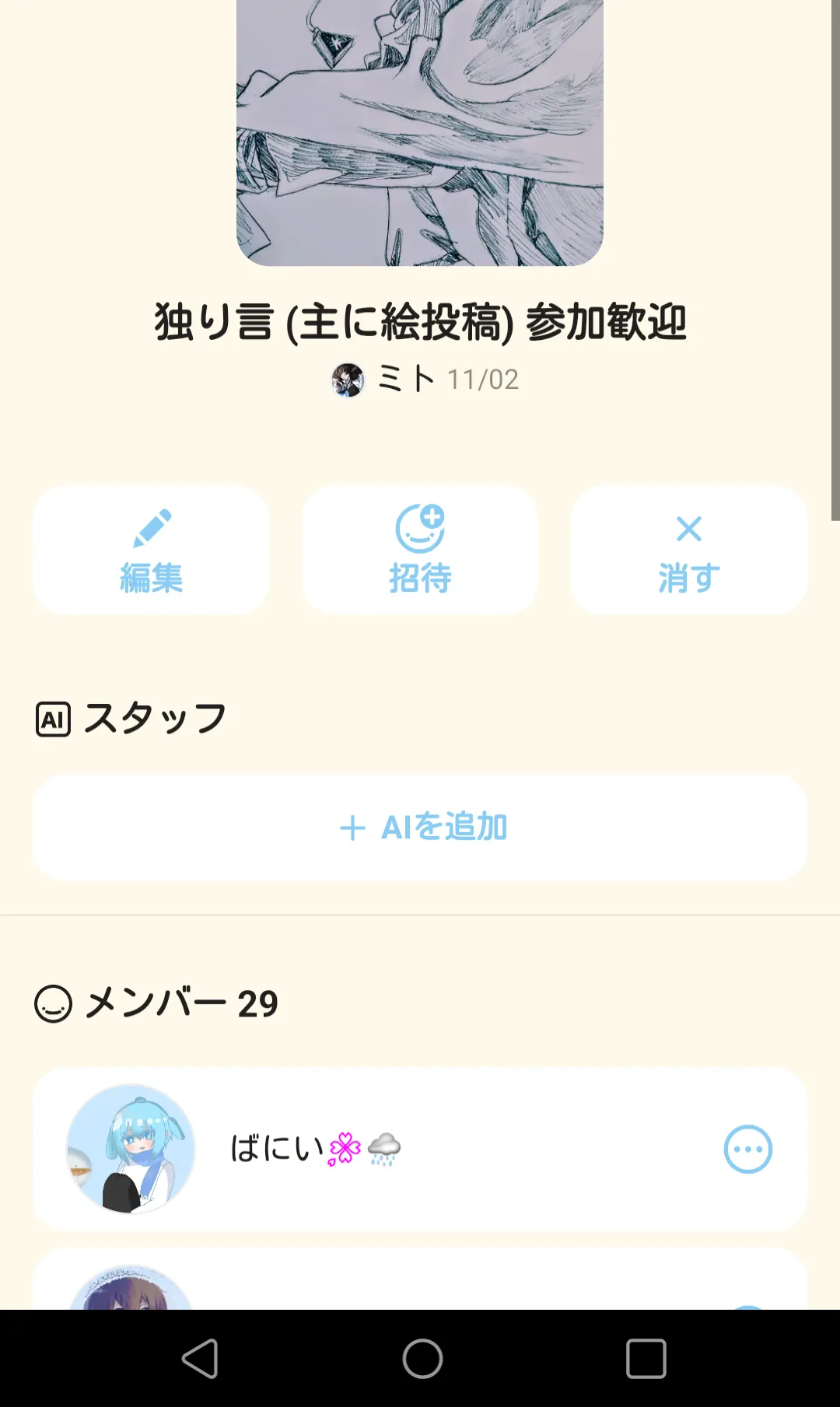
Task: Open more options for ばにい
Action: (747, 1149)
